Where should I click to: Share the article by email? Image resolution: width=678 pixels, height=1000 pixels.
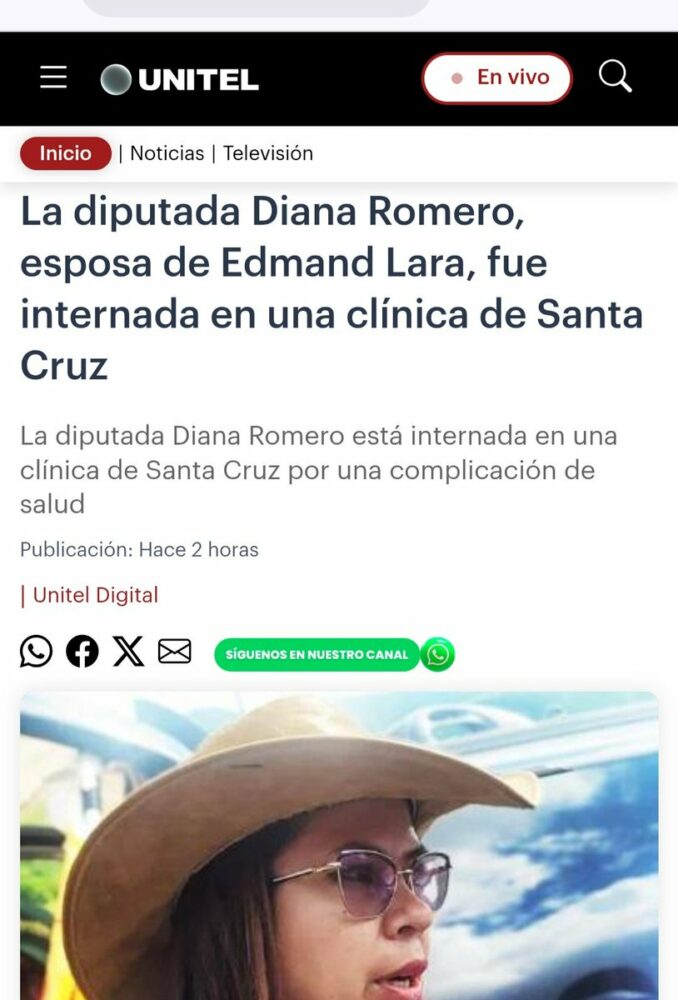pyautogui.click(x=174, y=652)
